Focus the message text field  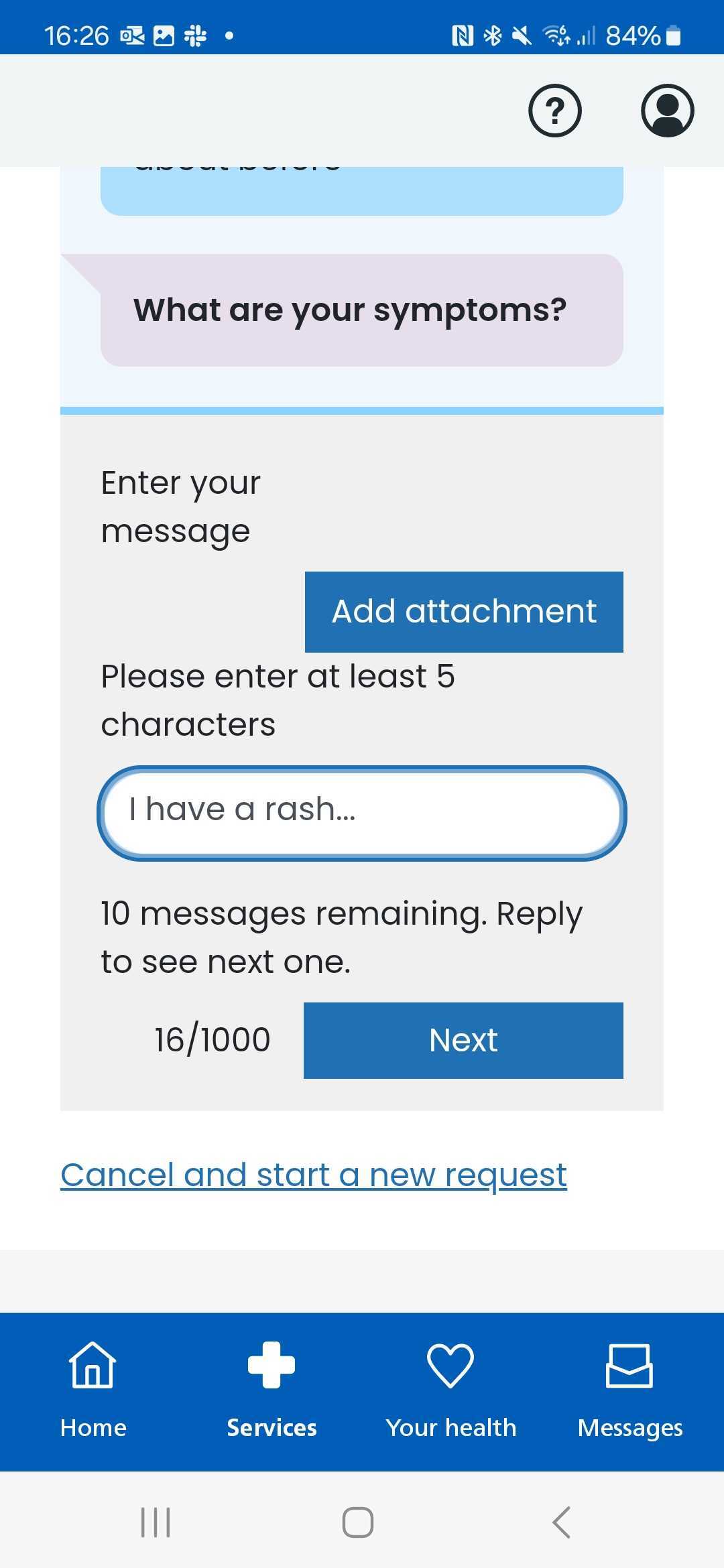pos(362,813)
